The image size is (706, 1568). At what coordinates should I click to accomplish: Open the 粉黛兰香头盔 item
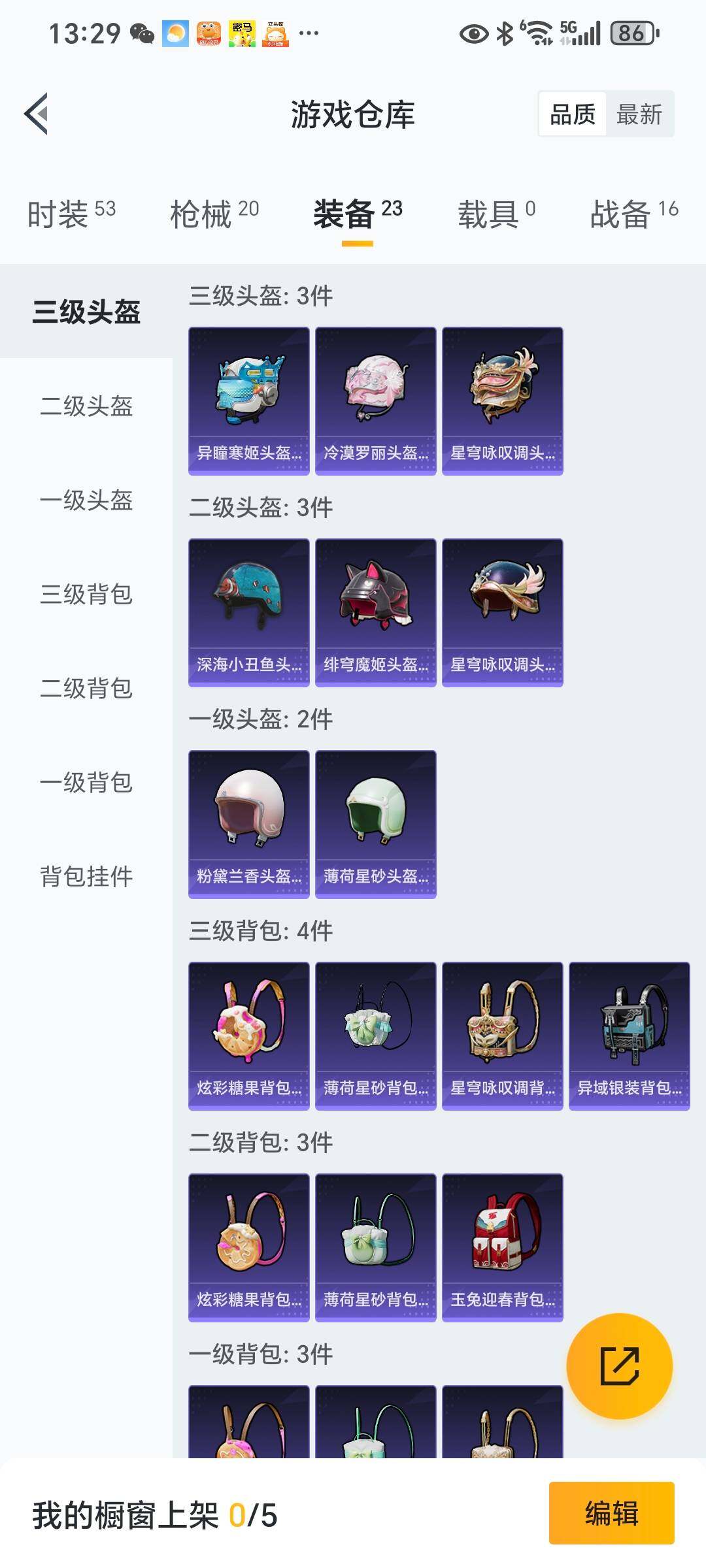[x=248, y=824]
